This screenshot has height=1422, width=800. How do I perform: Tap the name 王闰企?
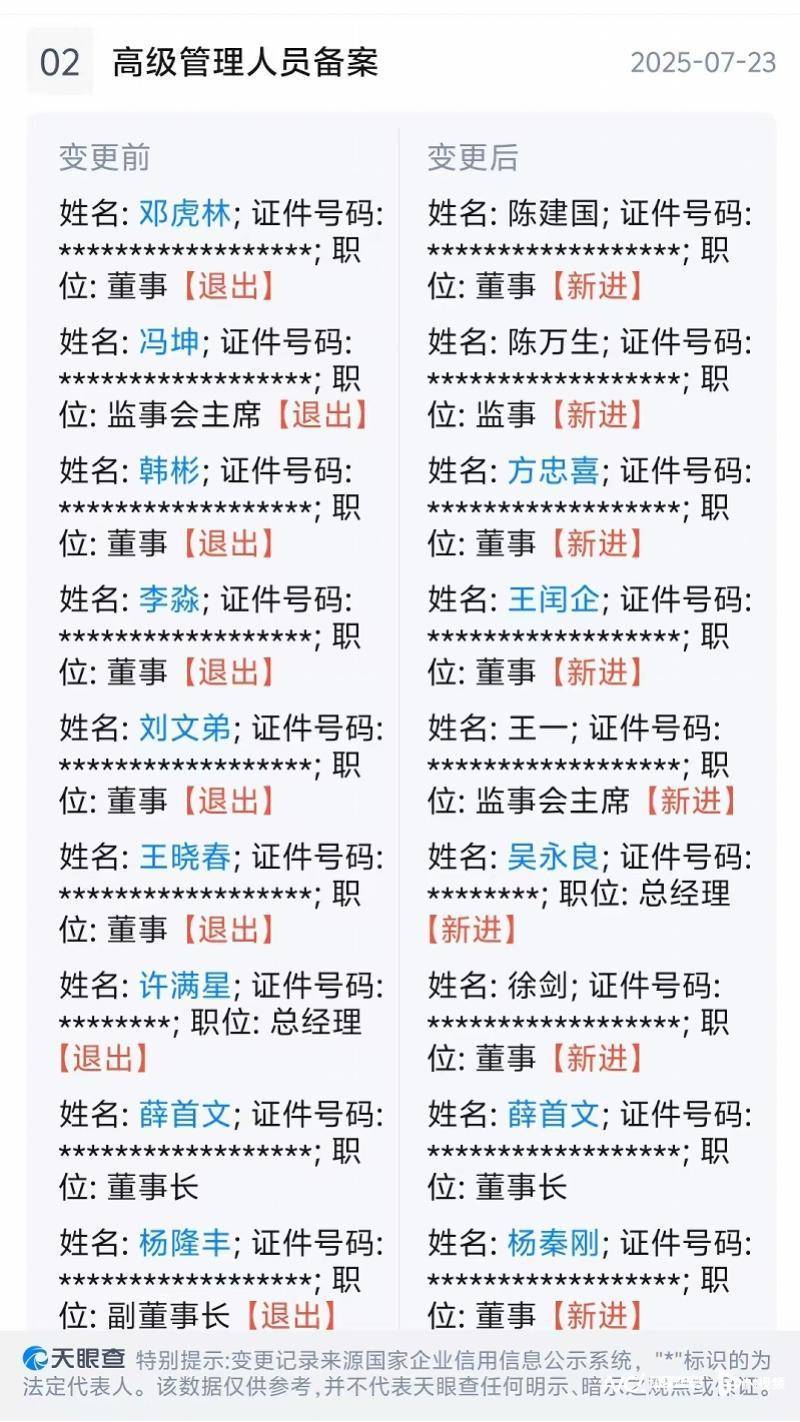pyautogui.click(x=553, y=600)
